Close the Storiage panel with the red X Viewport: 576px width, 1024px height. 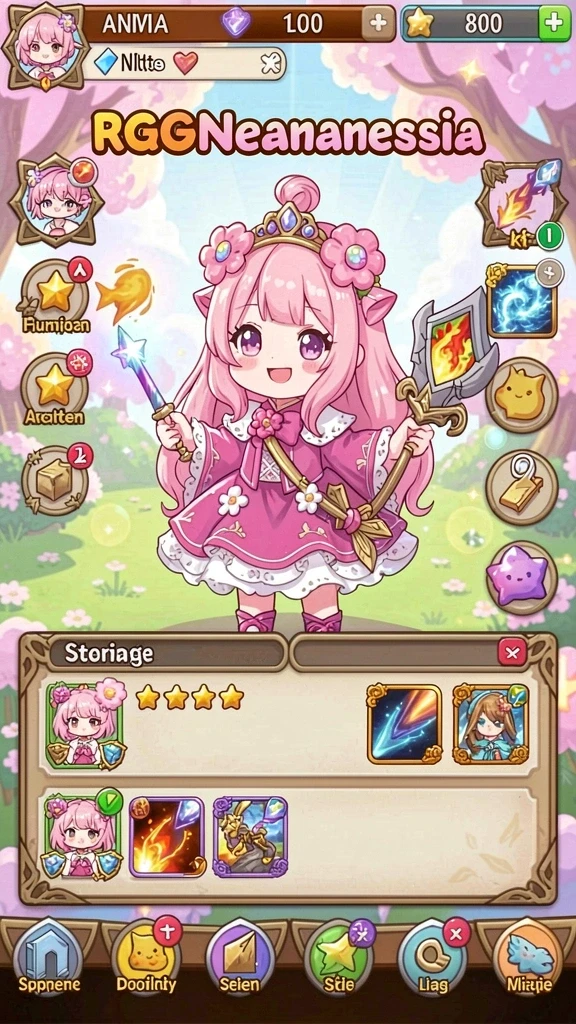click(x=512, y=652)
